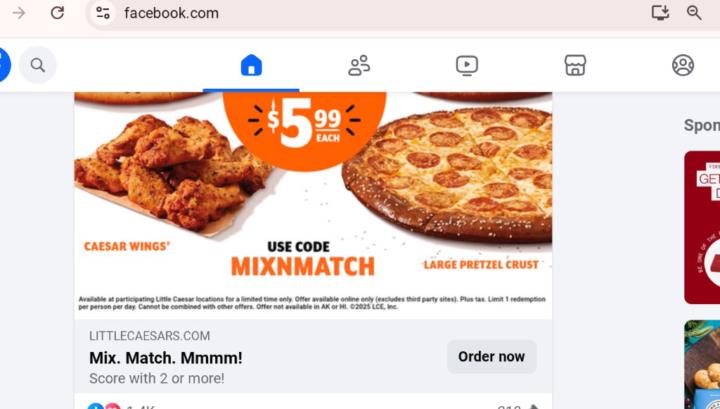Open the Friends tab
The height and width of the screenshot is (409, 720).
[x=359, y=66]
